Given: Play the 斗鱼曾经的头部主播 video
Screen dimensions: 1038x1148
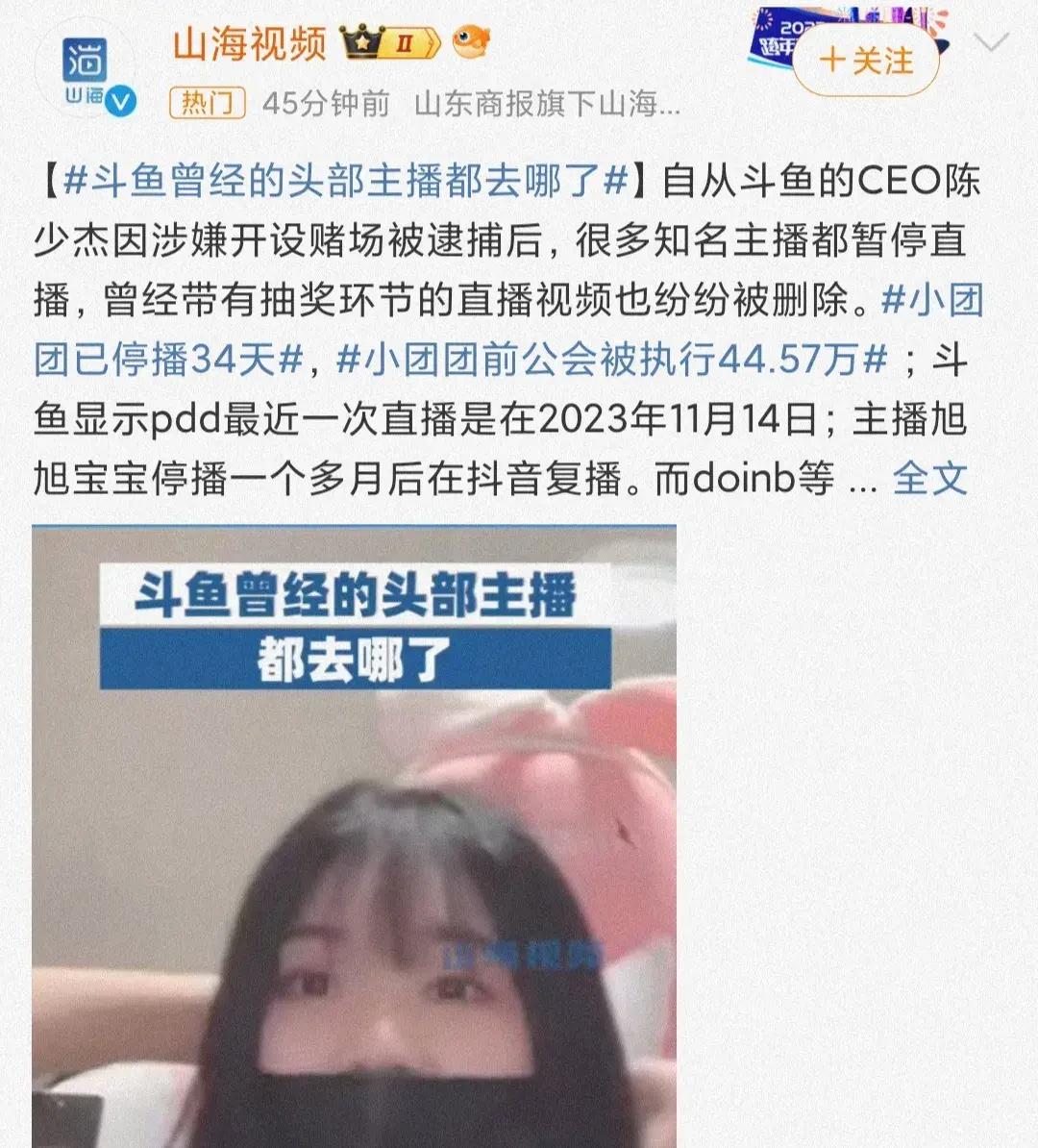Looking at the screenshot, I should pos(354,836).
